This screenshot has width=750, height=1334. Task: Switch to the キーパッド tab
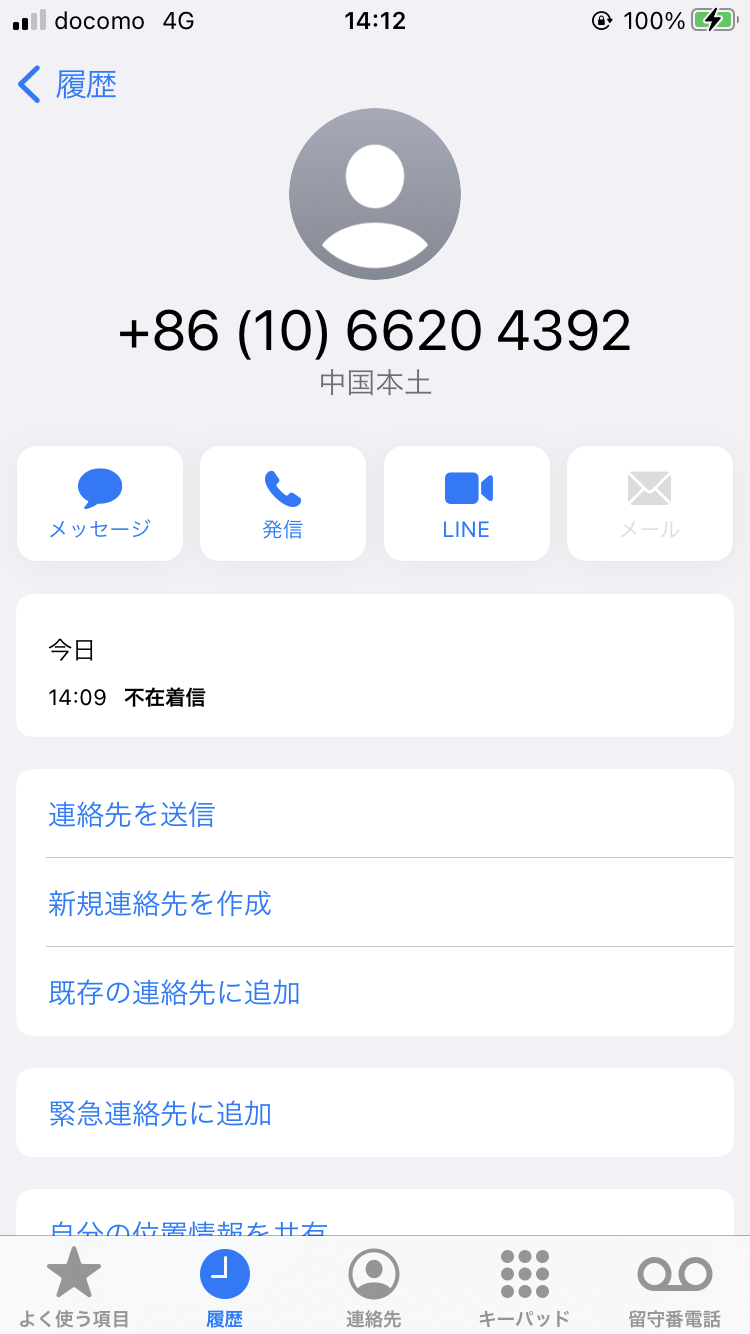(x=524, y=1288)
